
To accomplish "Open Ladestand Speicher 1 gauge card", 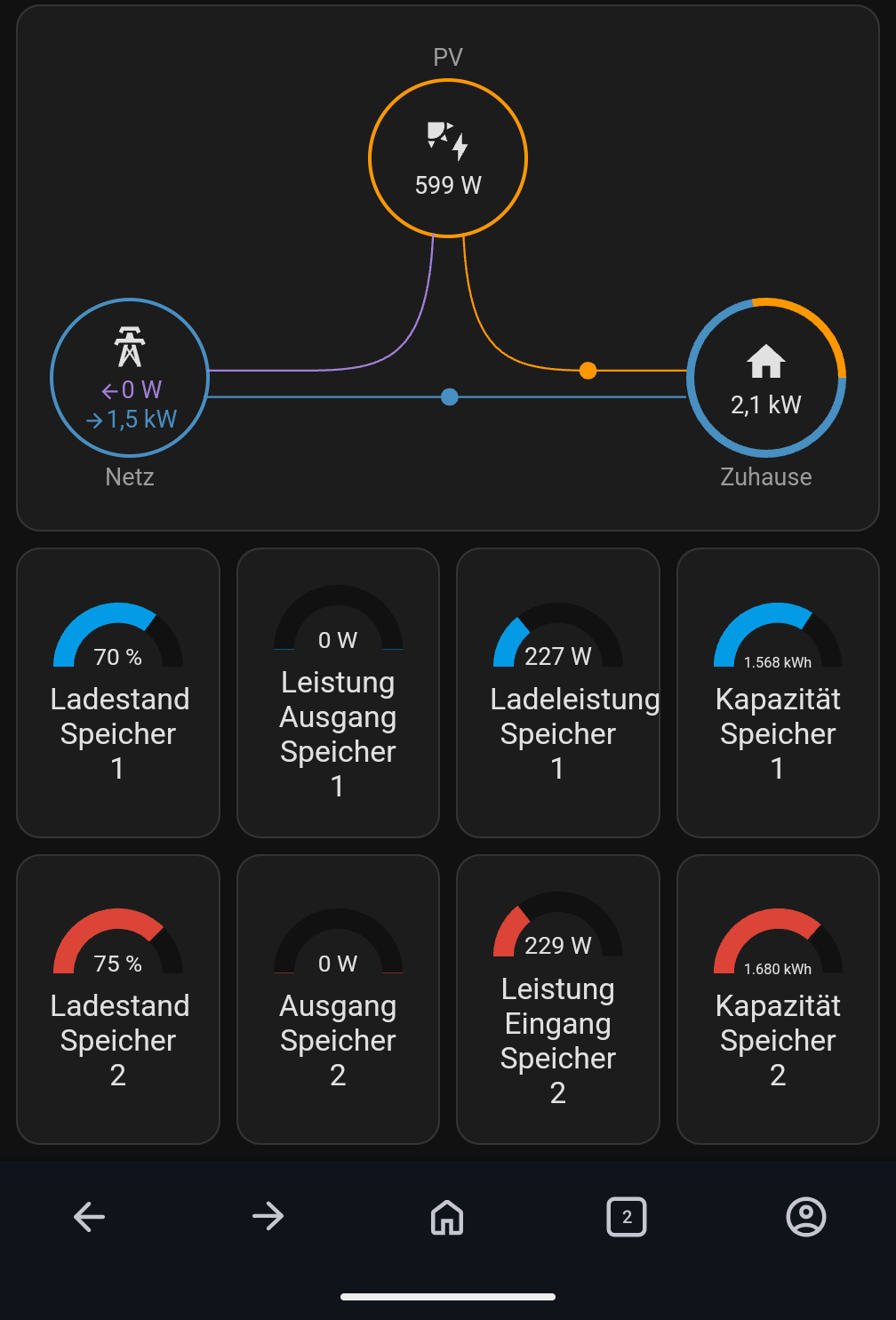I will pos(118,692).
